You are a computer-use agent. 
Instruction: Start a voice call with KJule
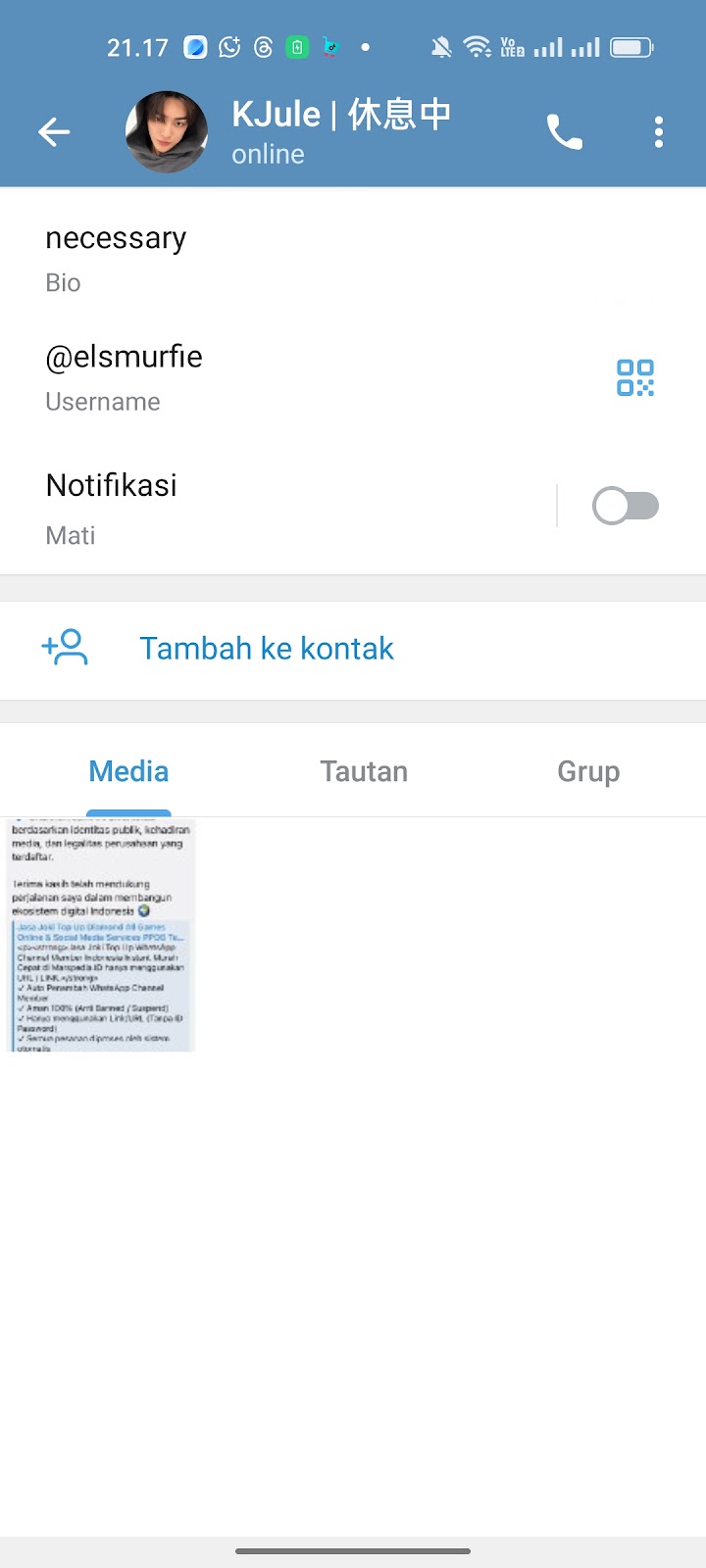[x=564, y=132]
